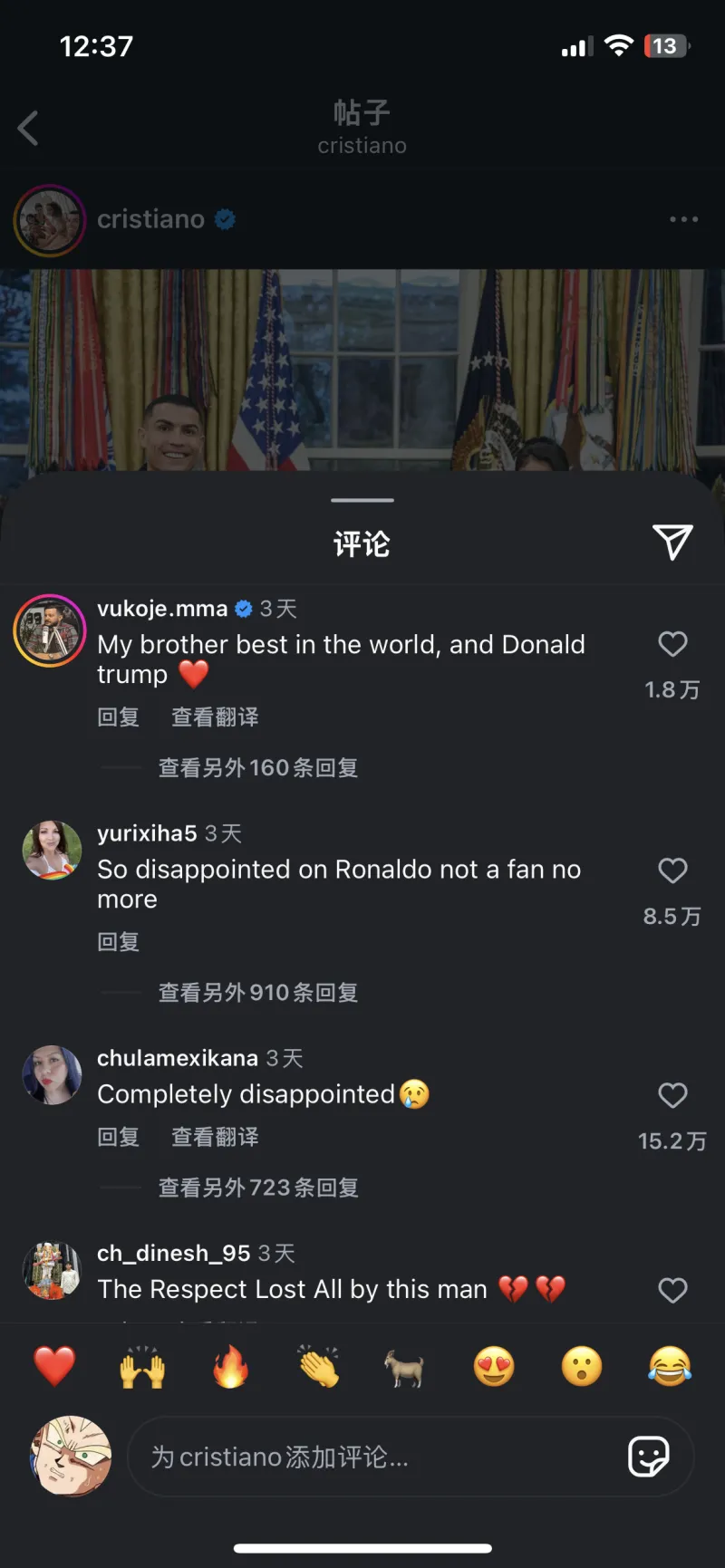View translation of chulamexikana's comment

click(x=215, y=1137)
